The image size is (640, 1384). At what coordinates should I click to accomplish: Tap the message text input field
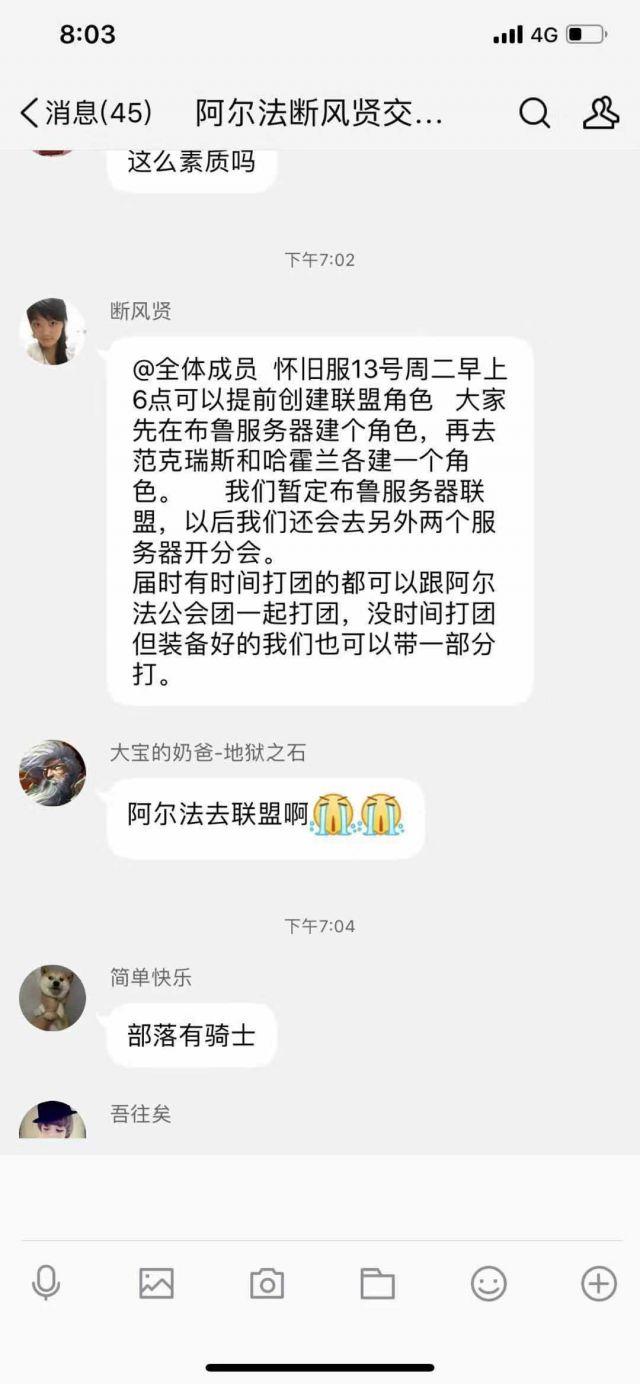tap(320, 1197)
